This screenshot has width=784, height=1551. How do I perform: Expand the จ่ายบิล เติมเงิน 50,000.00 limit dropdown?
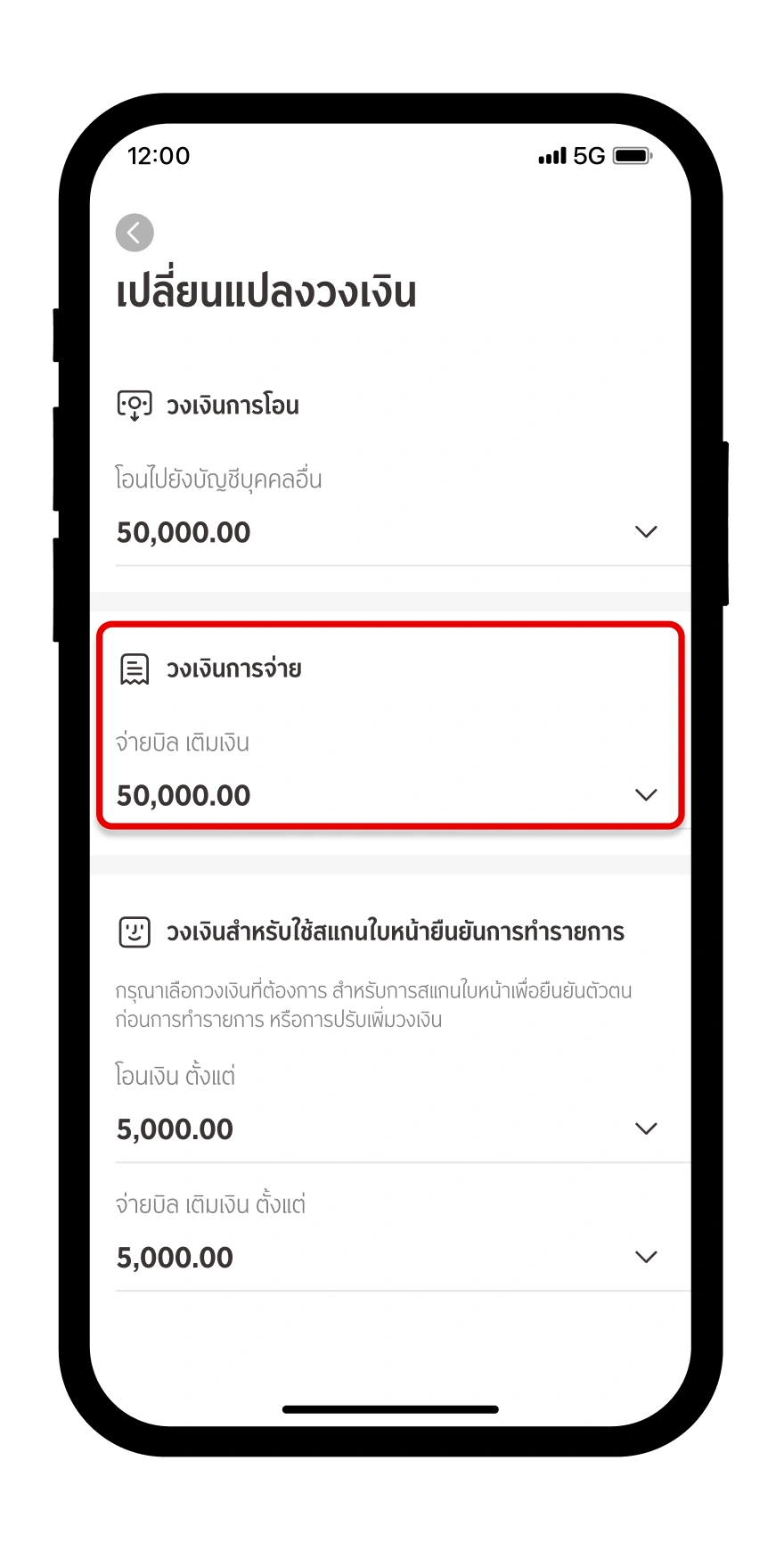(645, 795)
